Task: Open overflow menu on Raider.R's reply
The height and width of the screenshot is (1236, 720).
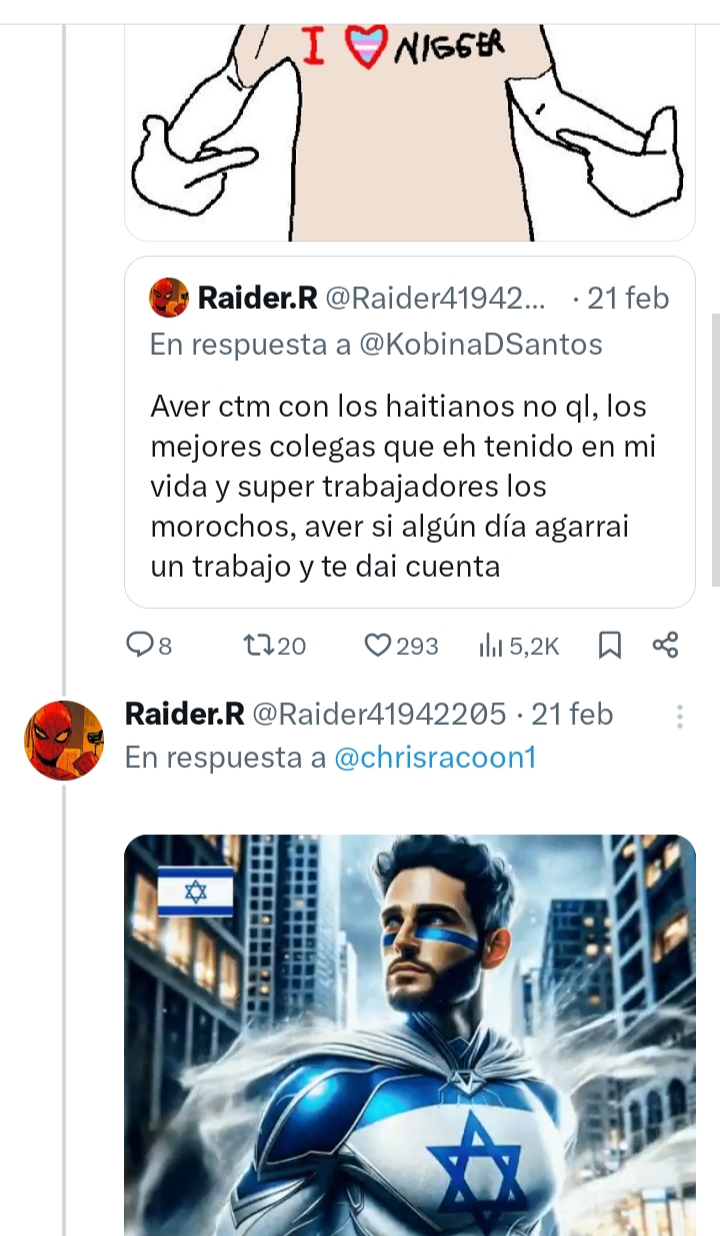Action: click(679, 716)
